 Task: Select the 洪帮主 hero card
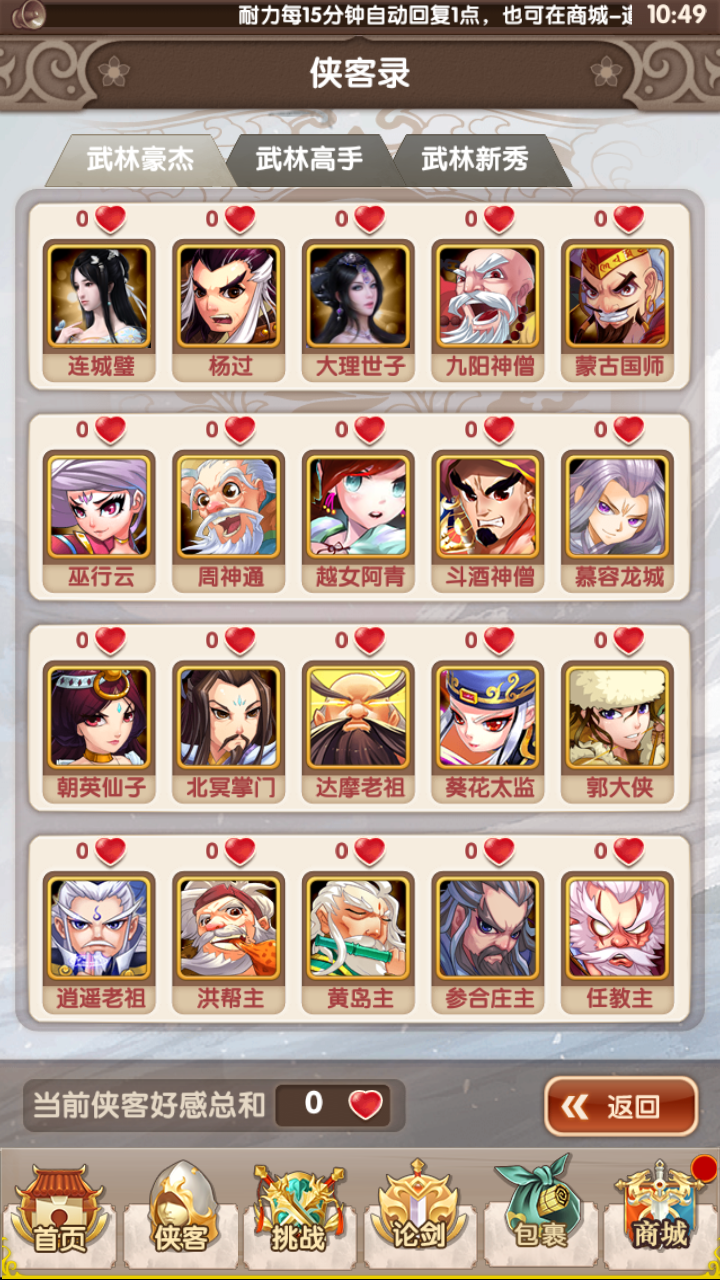click(228, 929)
